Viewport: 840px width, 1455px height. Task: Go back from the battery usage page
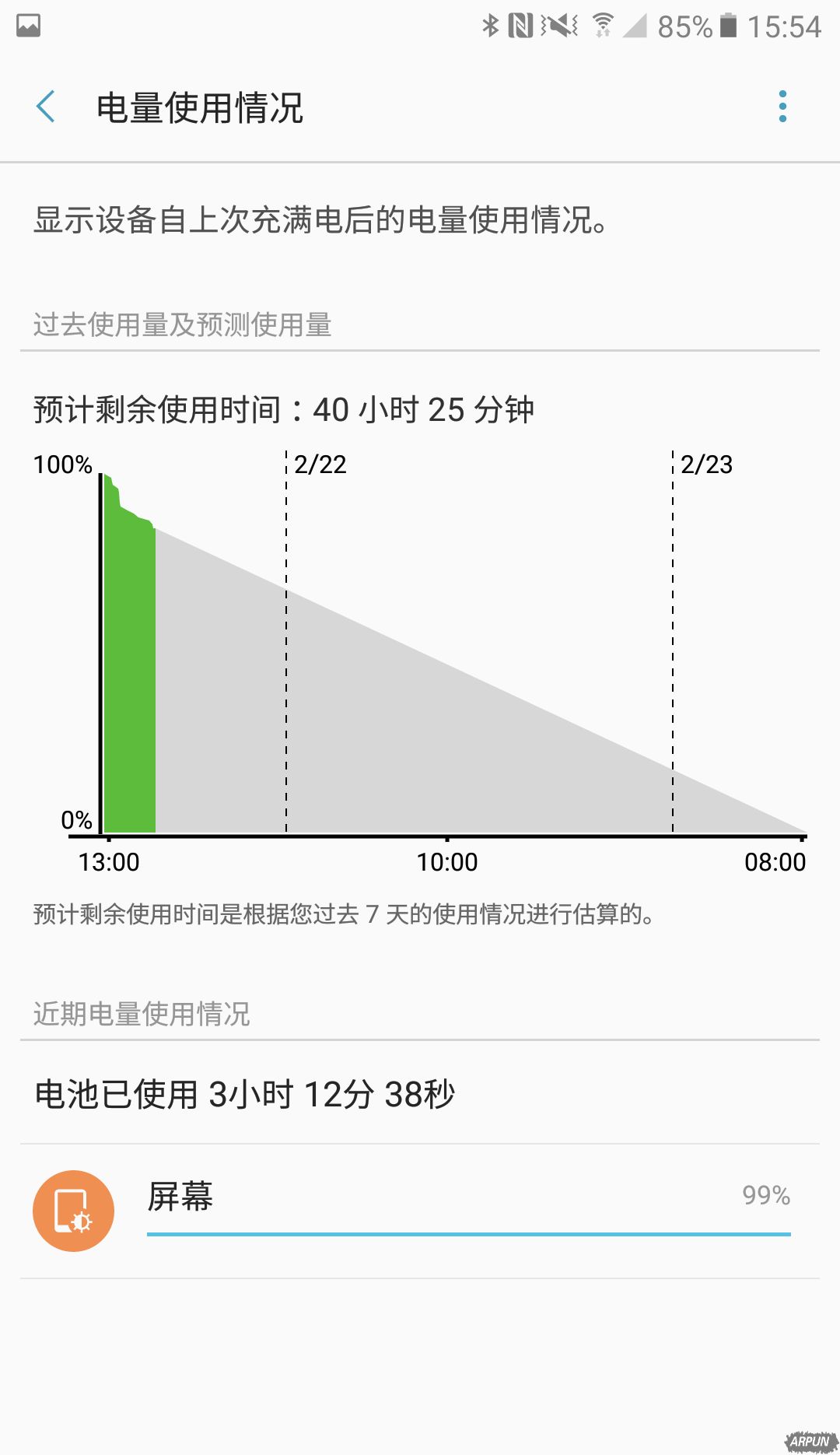tap(47, 107)
